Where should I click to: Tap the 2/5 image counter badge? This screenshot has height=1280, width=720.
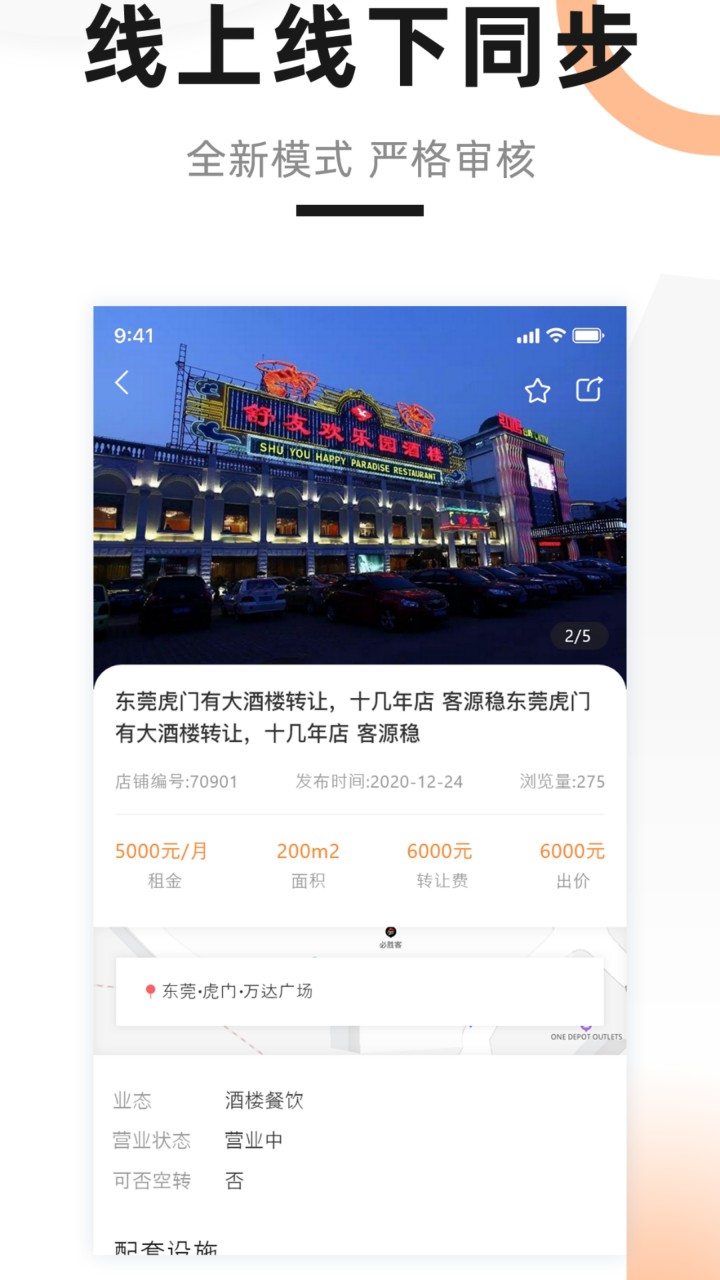coord(577,634)
